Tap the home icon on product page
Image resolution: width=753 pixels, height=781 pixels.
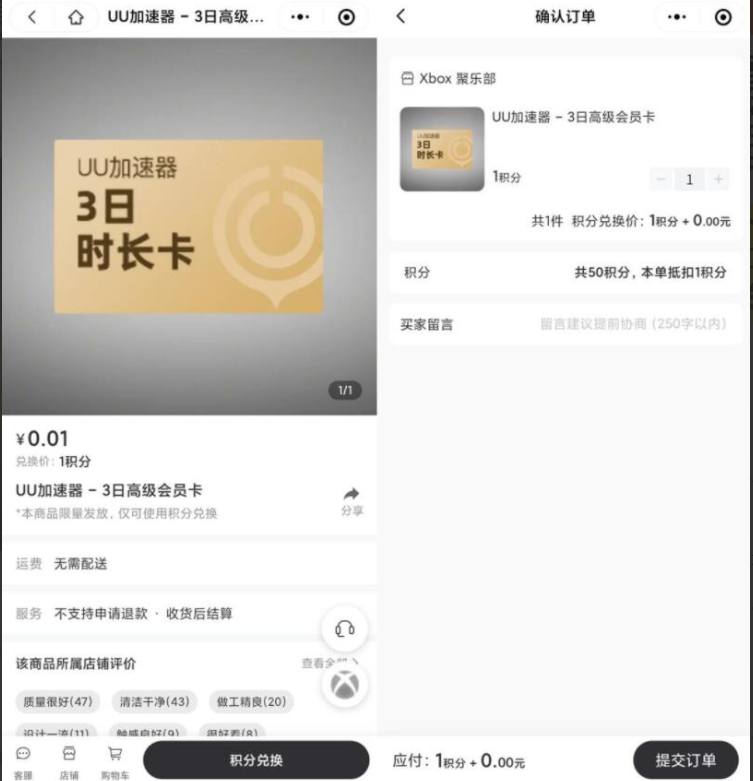[76, 17]
